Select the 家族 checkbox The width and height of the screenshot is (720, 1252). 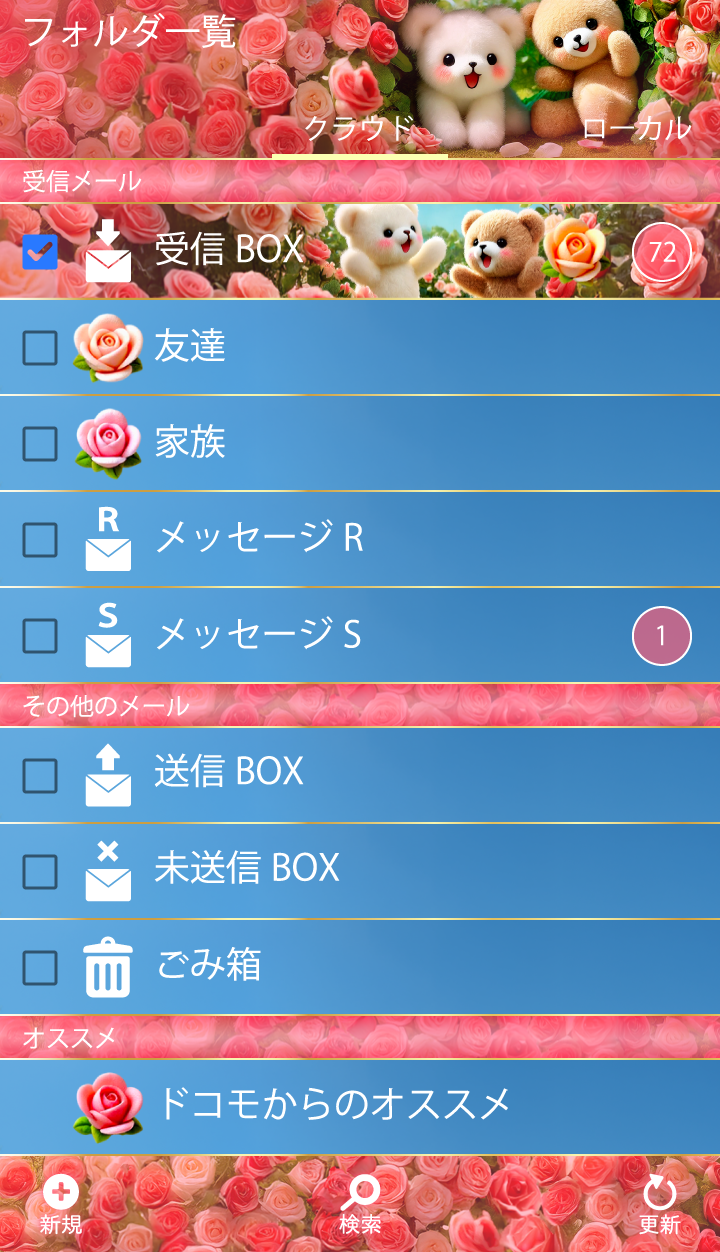(40, 443)
